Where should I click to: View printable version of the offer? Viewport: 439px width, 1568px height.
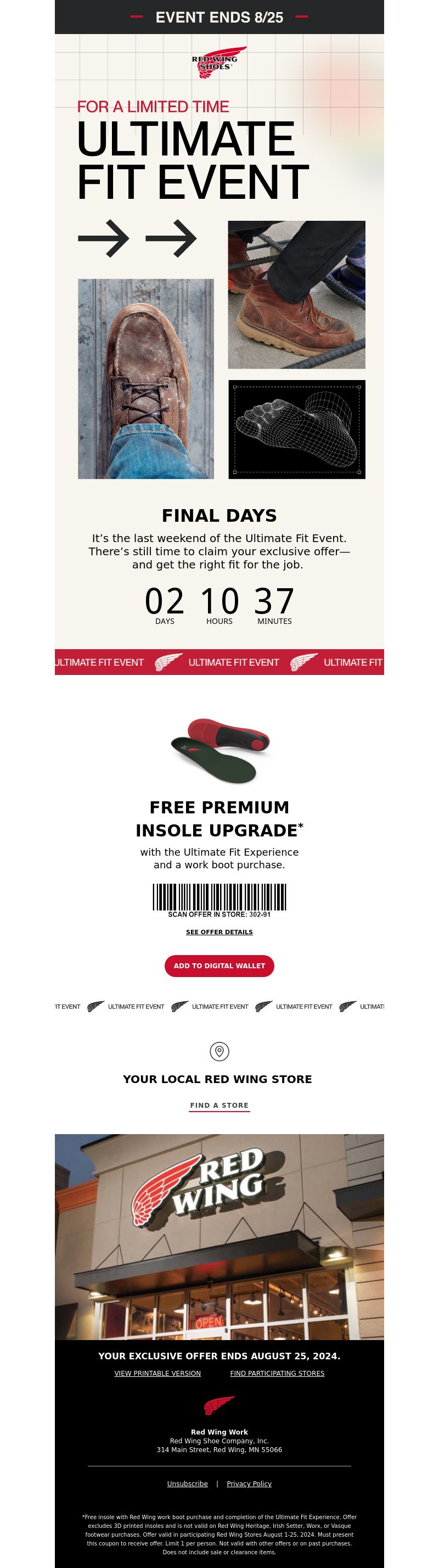coord(157,1373)
